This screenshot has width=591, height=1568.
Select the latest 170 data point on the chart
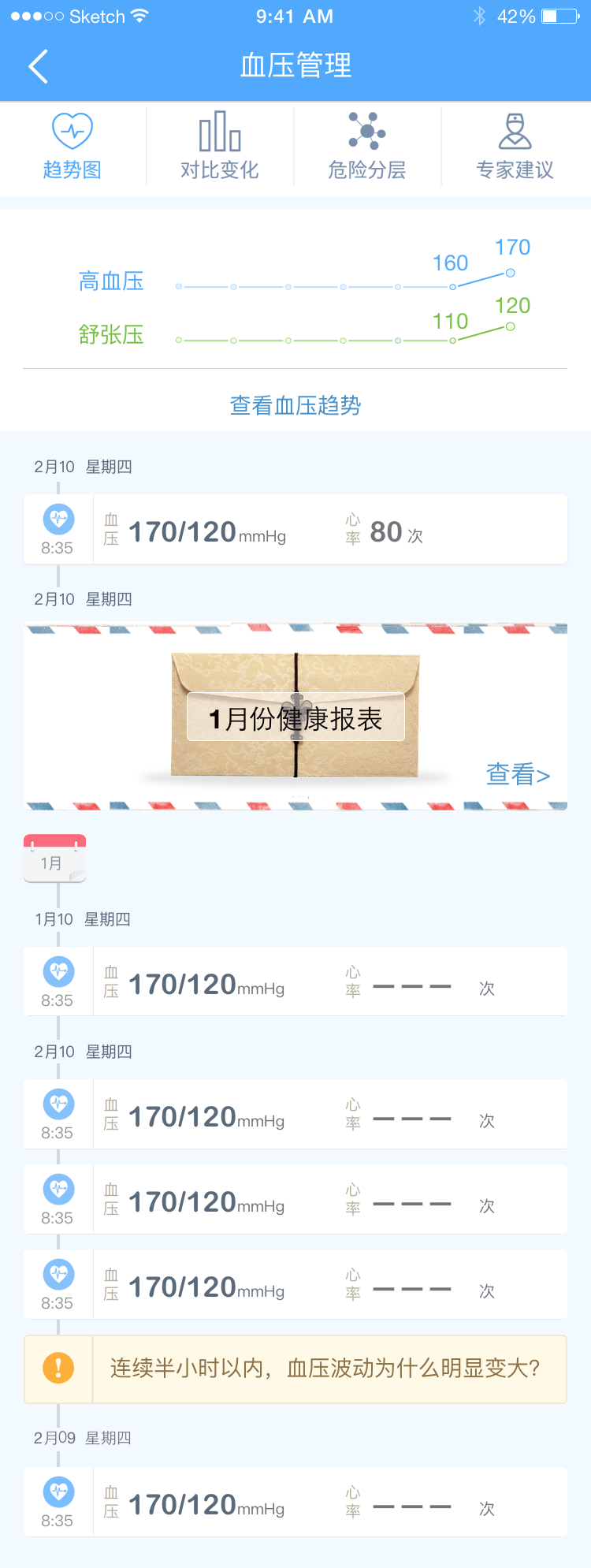point(511,274)
